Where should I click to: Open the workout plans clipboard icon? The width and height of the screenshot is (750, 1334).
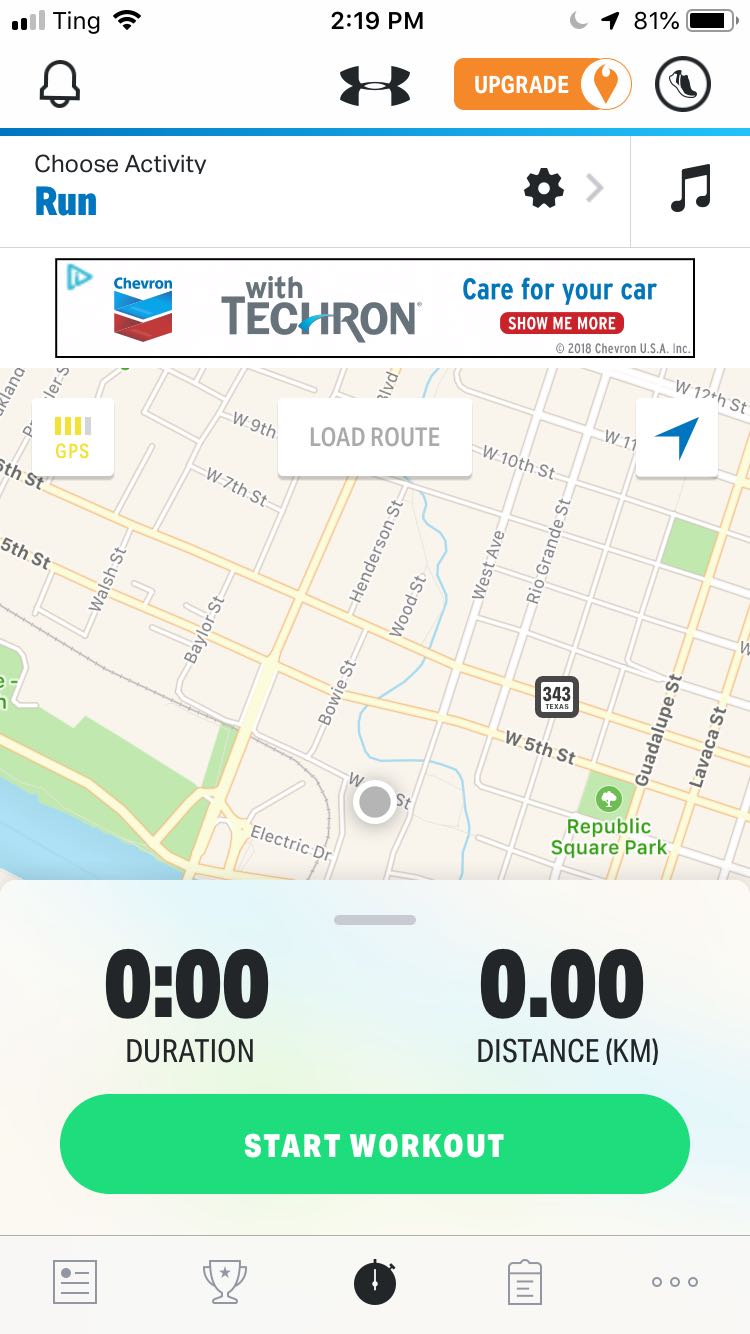(524, 1283)
